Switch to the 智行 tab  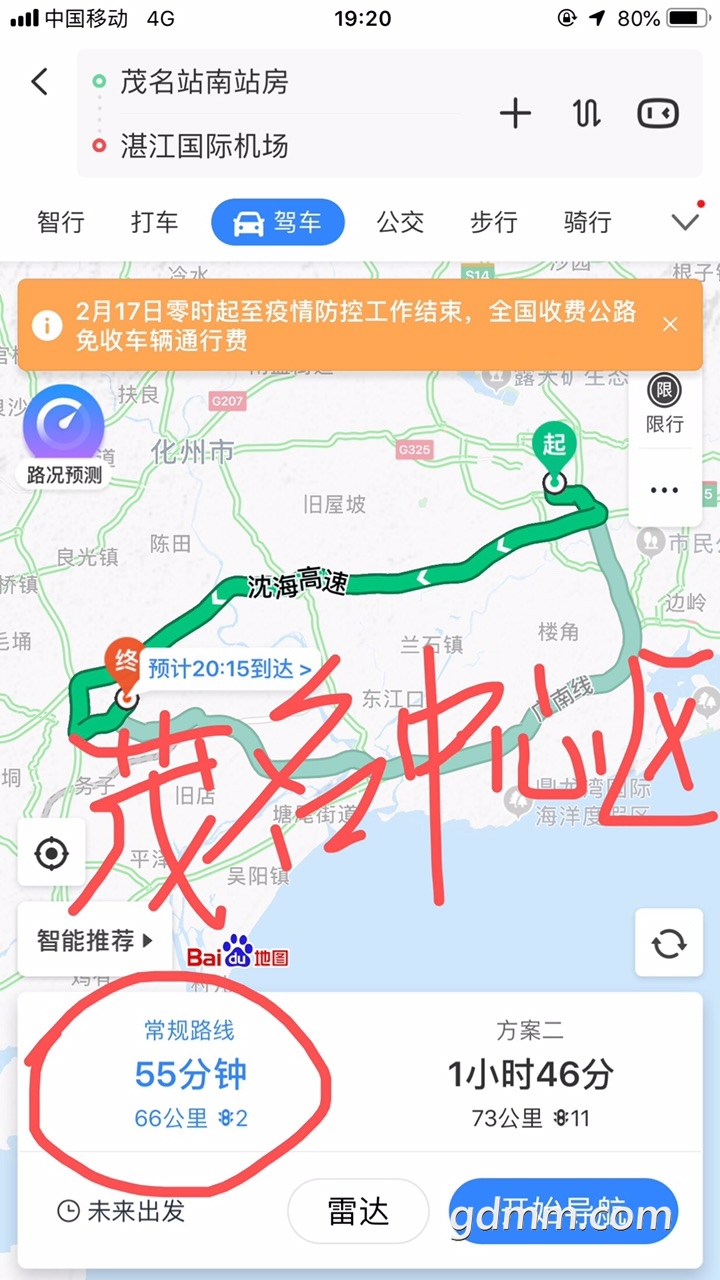tap(61, 222)
